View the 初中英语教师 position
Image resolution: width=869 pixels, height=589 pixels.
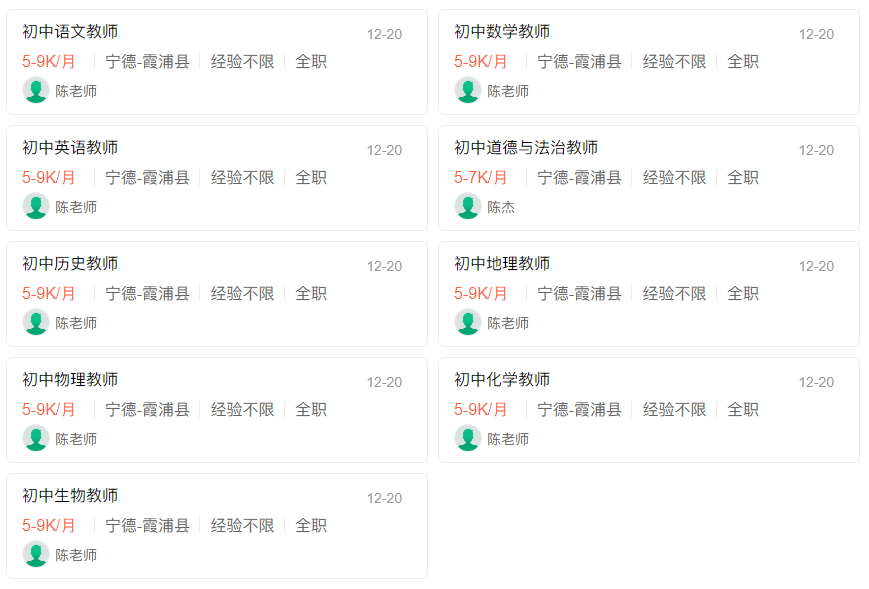coord(70,148)
